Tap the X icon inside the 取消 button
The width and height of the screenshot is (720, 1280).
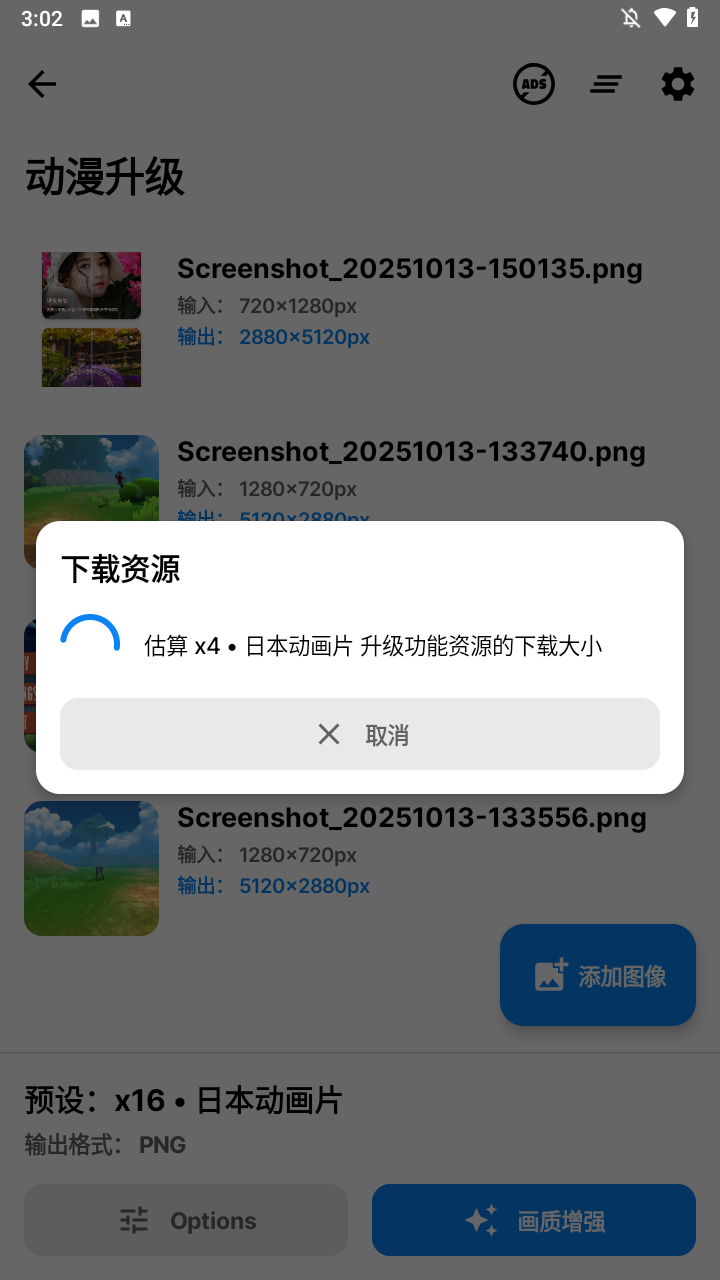click(329, 734)
